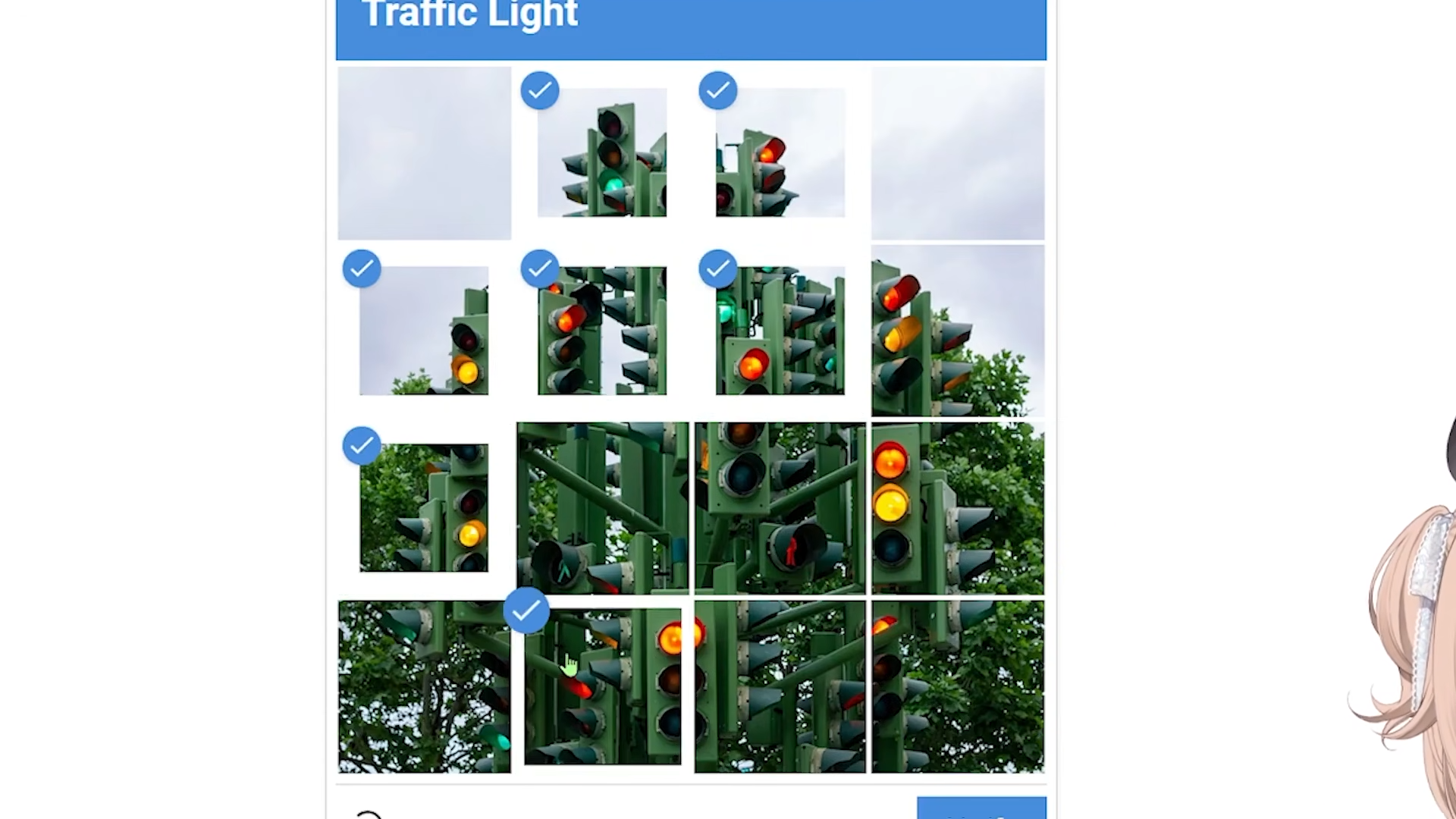Select tile with lit red and yellow lights by trees
This screenshot has width=1456, height=819.
coord(958,508)
